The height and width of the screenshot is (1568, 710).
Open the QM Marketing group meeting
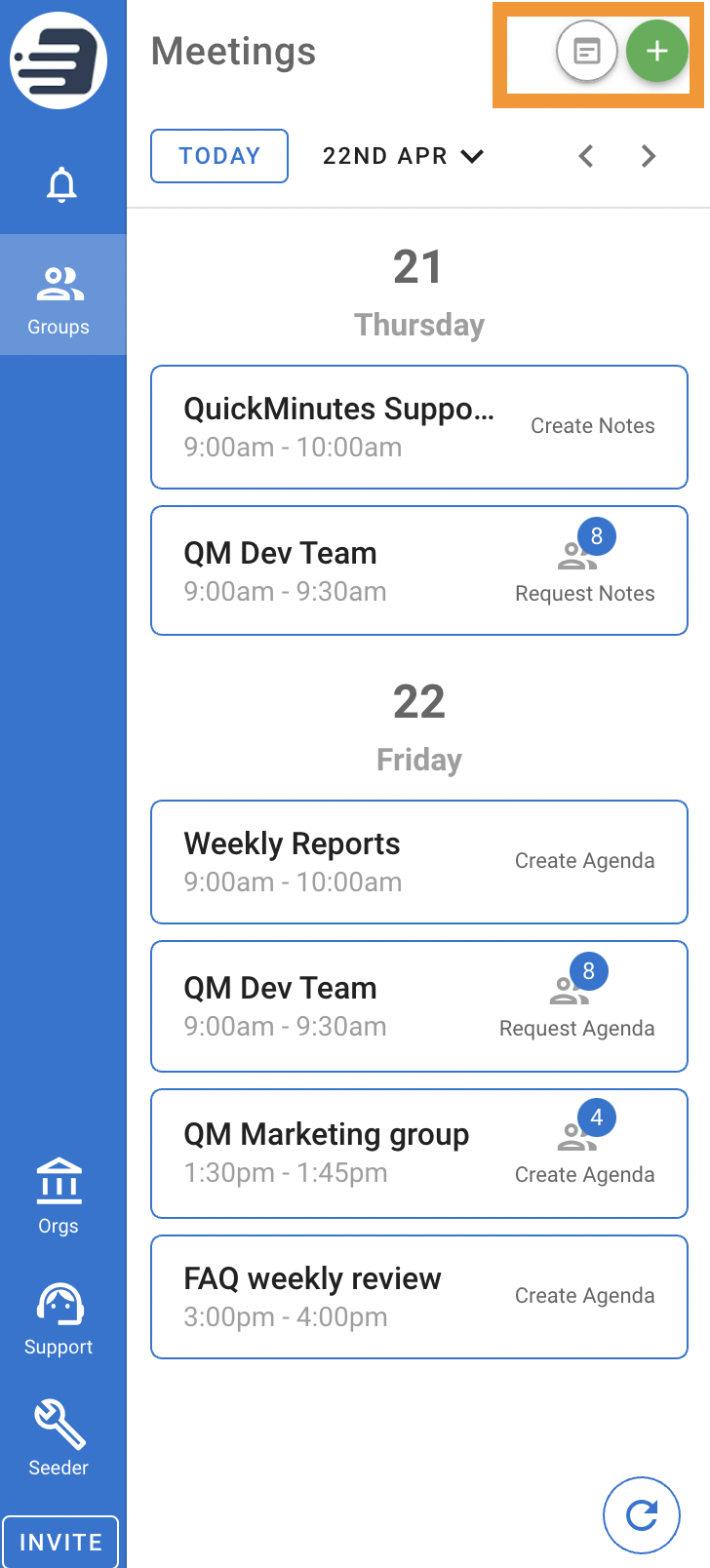tap(419, 1154)
